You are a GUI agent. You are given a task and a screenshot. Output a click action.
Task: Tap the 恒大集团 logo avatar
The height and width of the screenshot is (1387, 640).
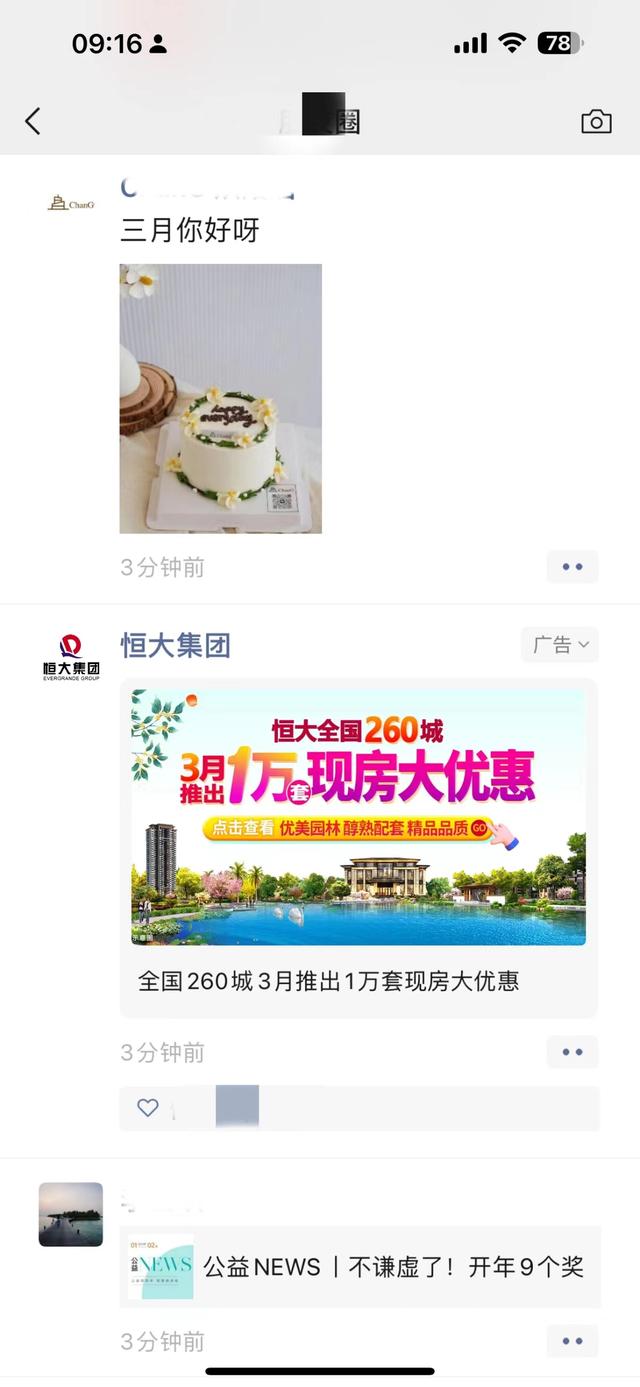pyautogui.click(x=71, y=657)
